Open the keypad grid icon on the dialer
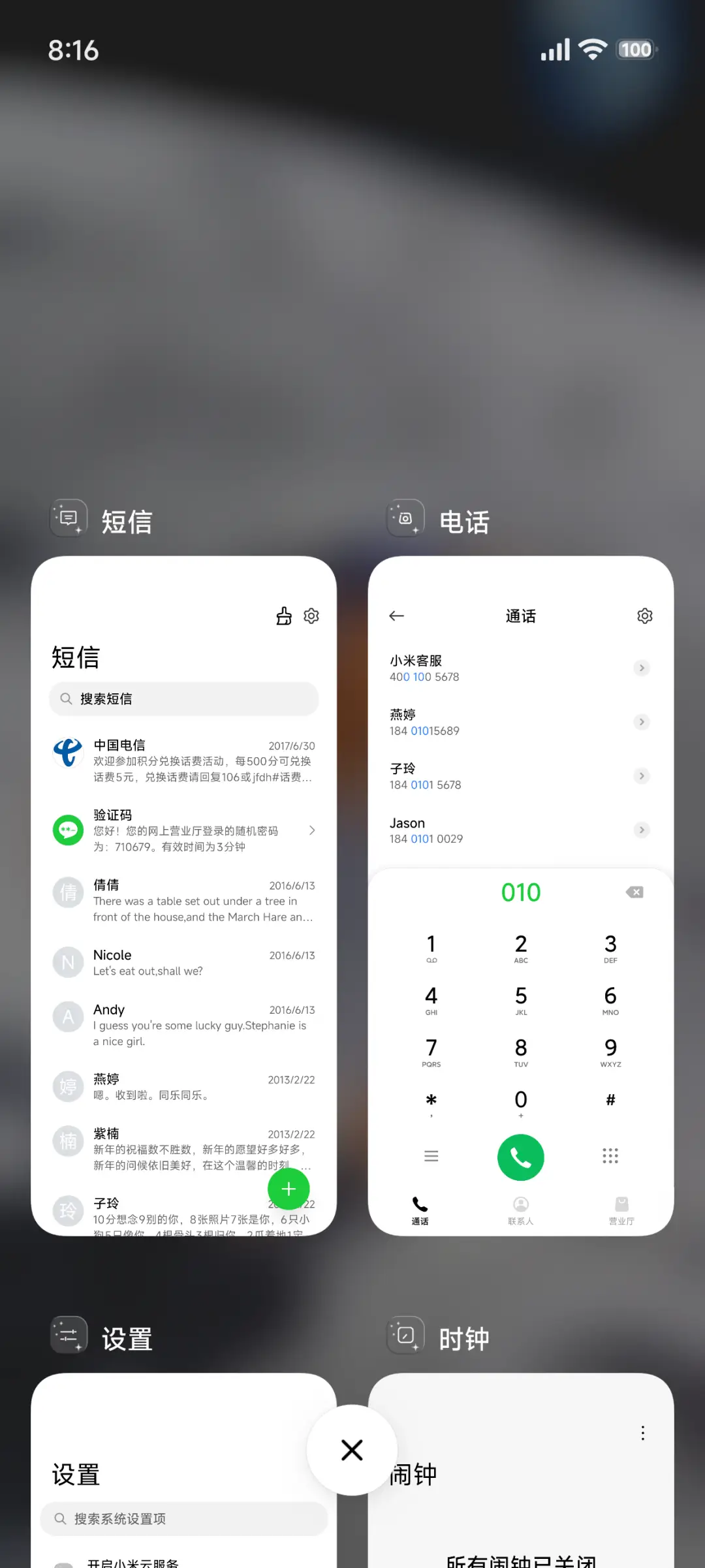This screenshot has height=1568, width=705. coord(610,1156)
